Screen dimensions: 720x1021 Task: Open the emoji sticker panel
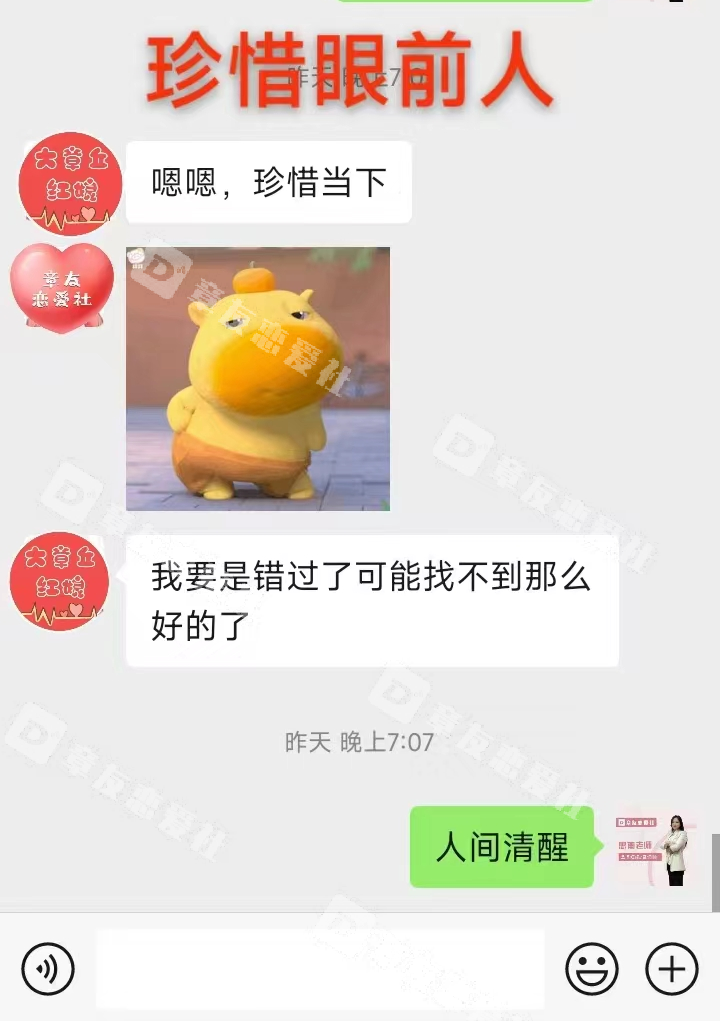pyautogui.click(x=592, y=969)
